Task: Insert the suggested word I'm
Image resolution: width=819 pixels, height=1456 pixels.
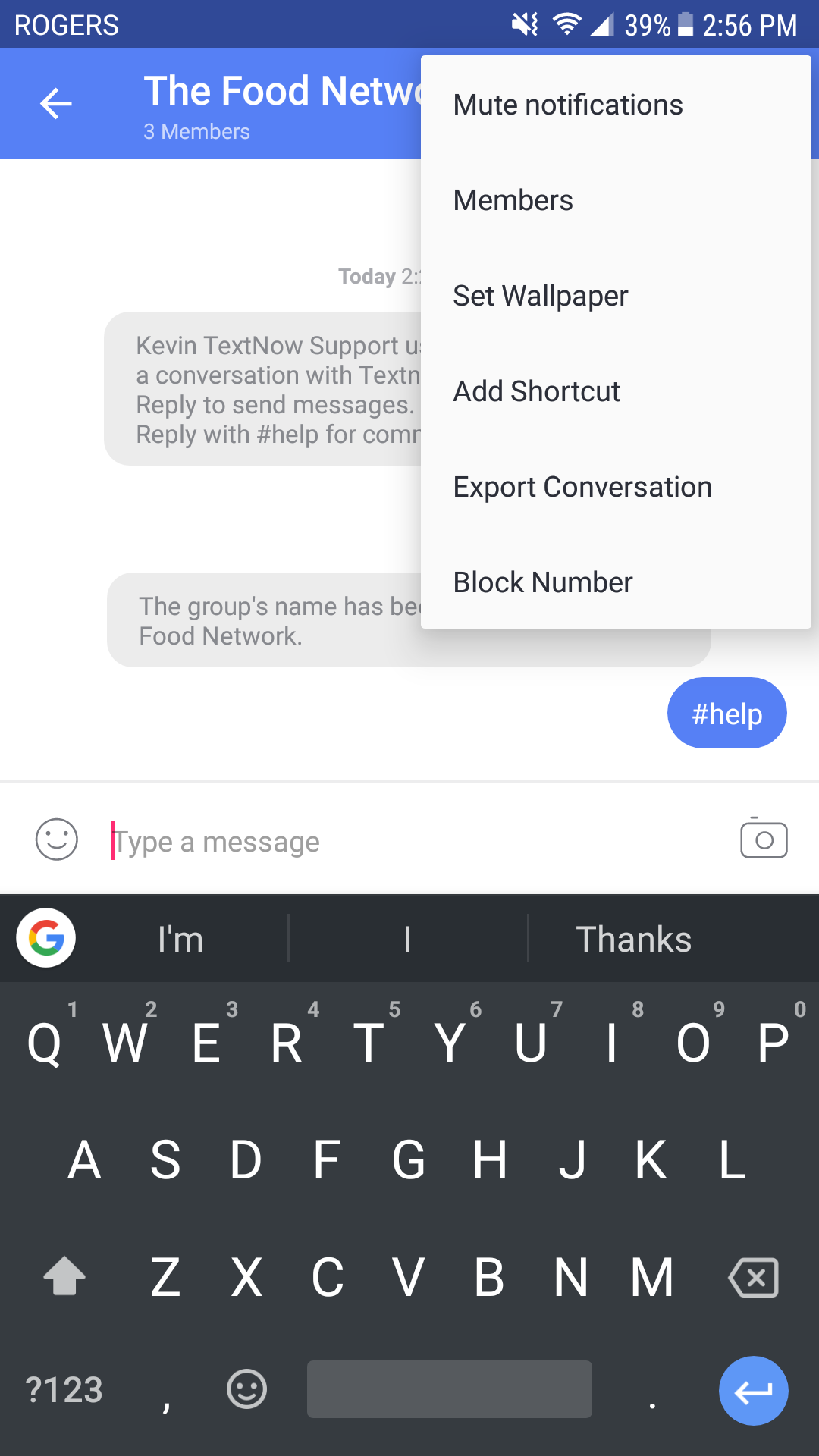Action: point(180,940)
